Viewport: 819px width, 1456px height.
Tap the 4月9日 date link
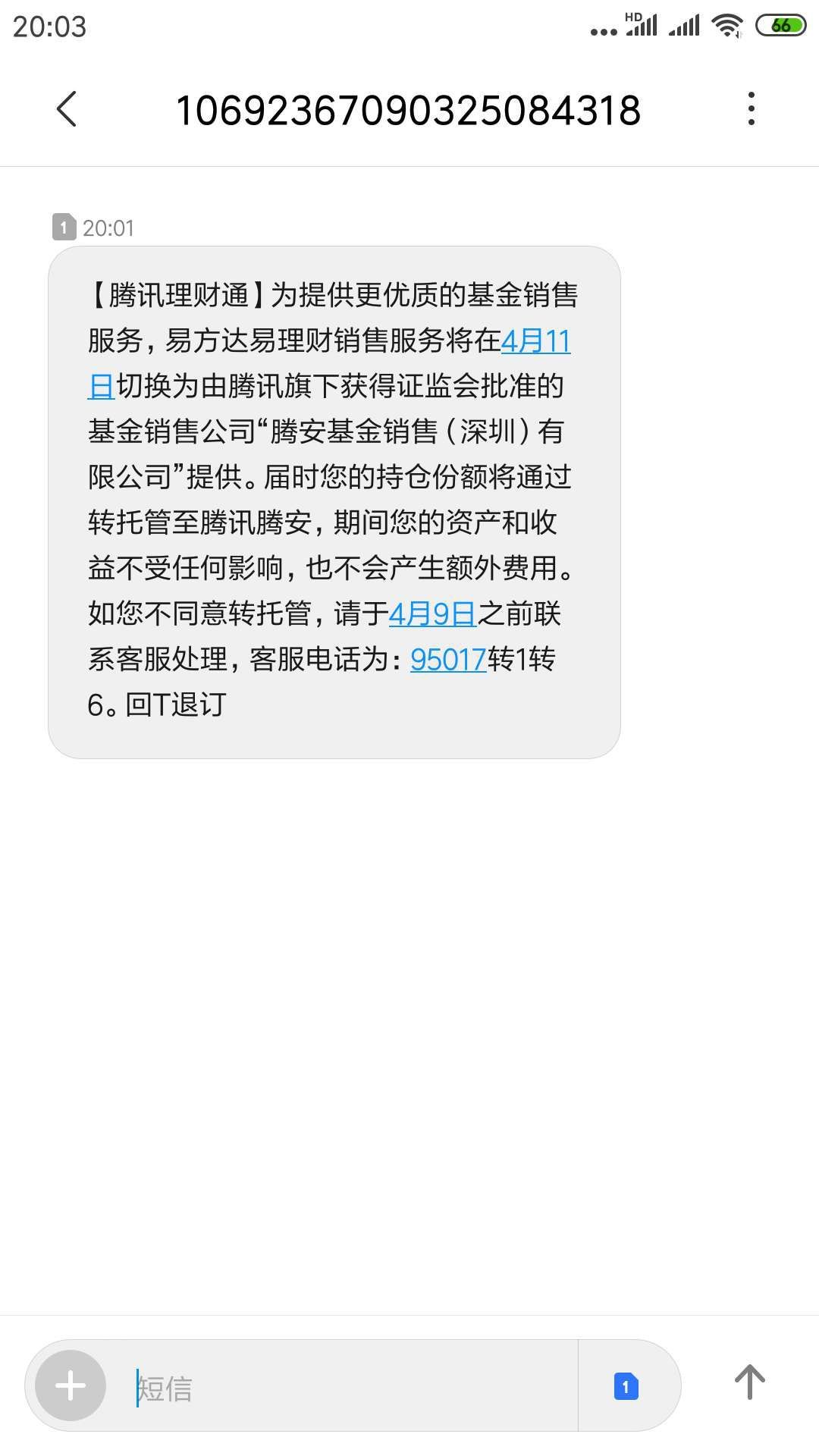[x=430, y=616]
